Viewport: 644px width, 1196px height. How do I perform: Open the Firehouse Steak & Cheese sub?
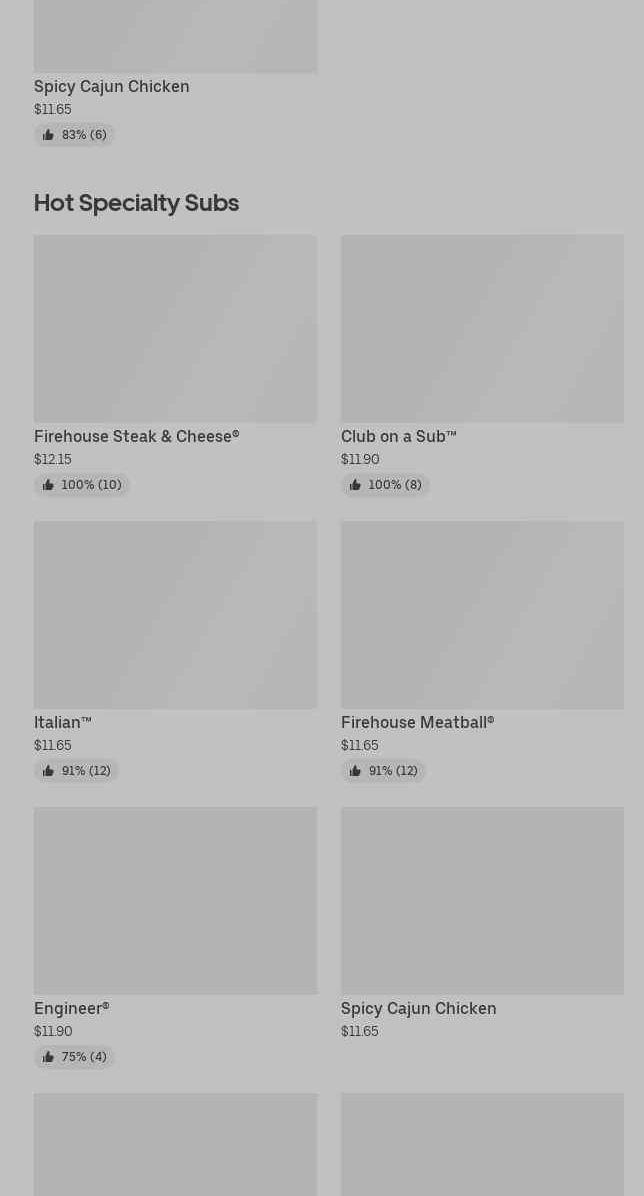pyautogui.click(x=175, y=365)
